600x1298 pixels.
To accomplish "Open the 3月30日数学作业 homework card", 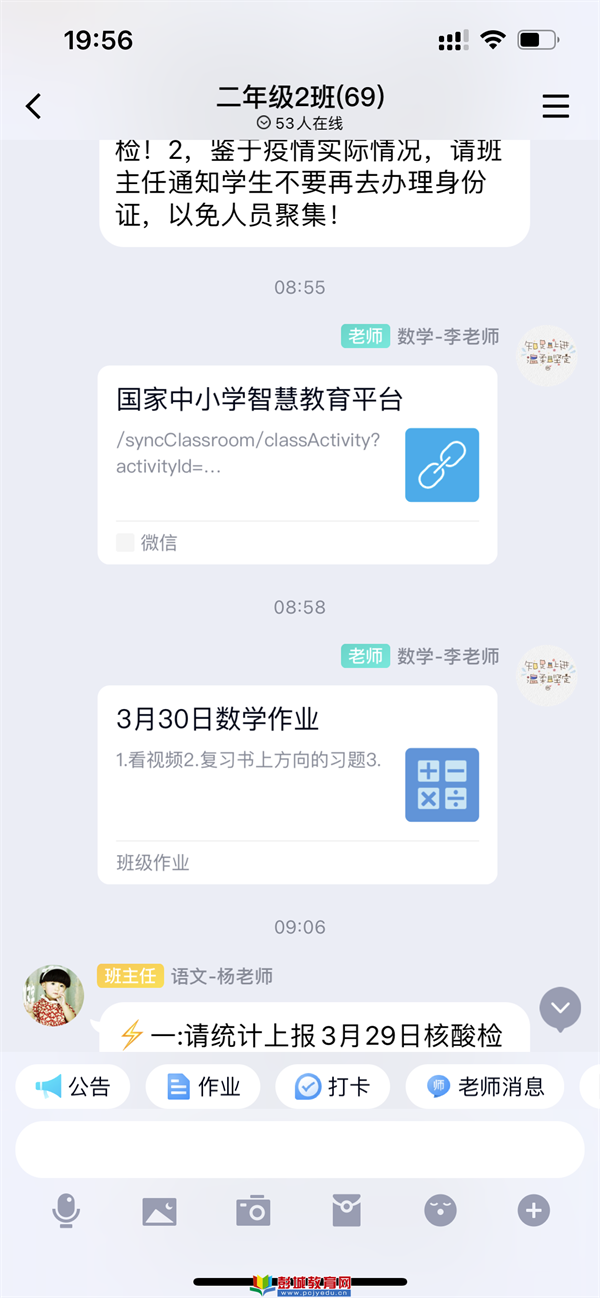I will pos(297,784).
